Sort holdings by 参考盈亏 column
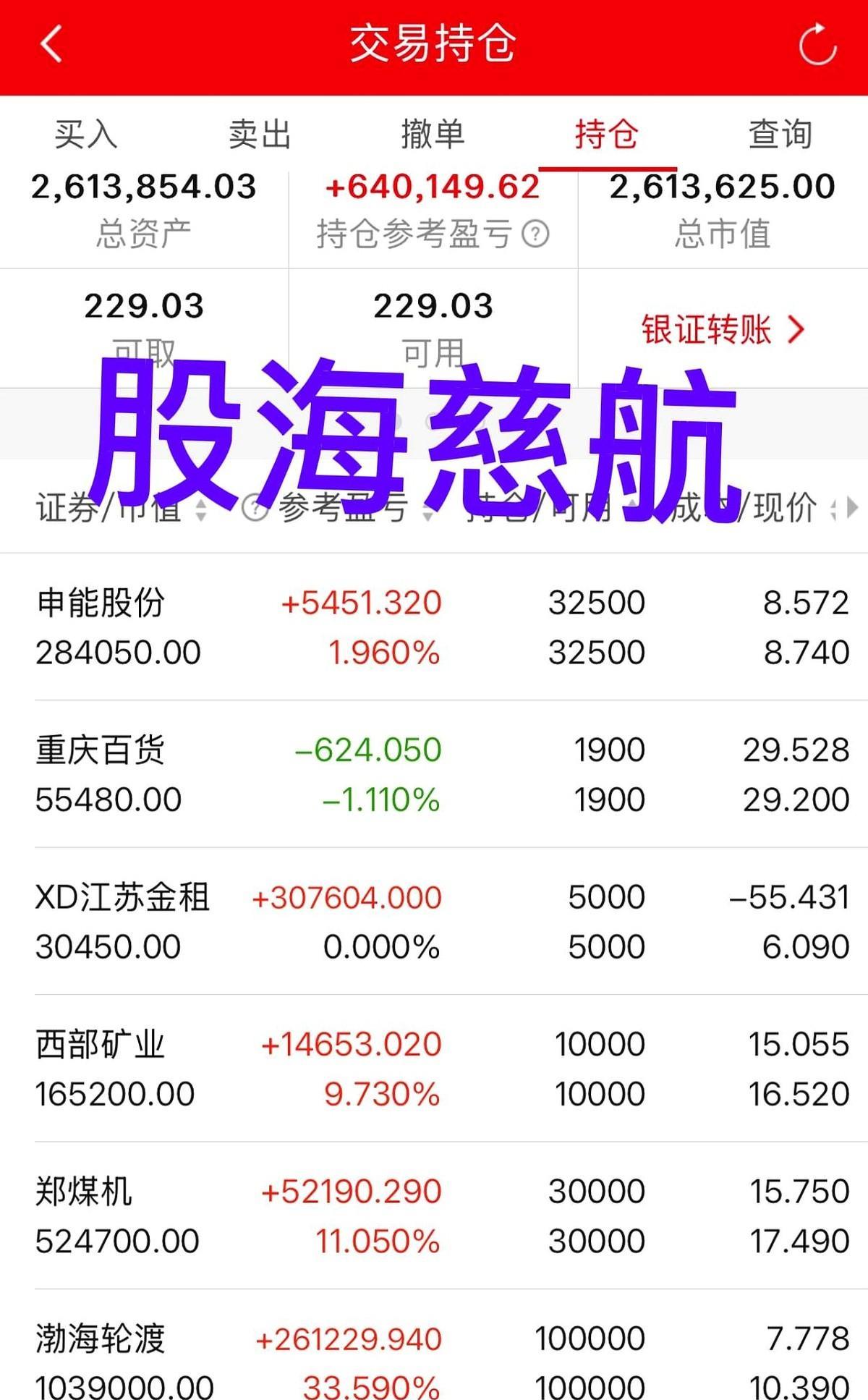The image size is (868, 1400). point(339,508)
